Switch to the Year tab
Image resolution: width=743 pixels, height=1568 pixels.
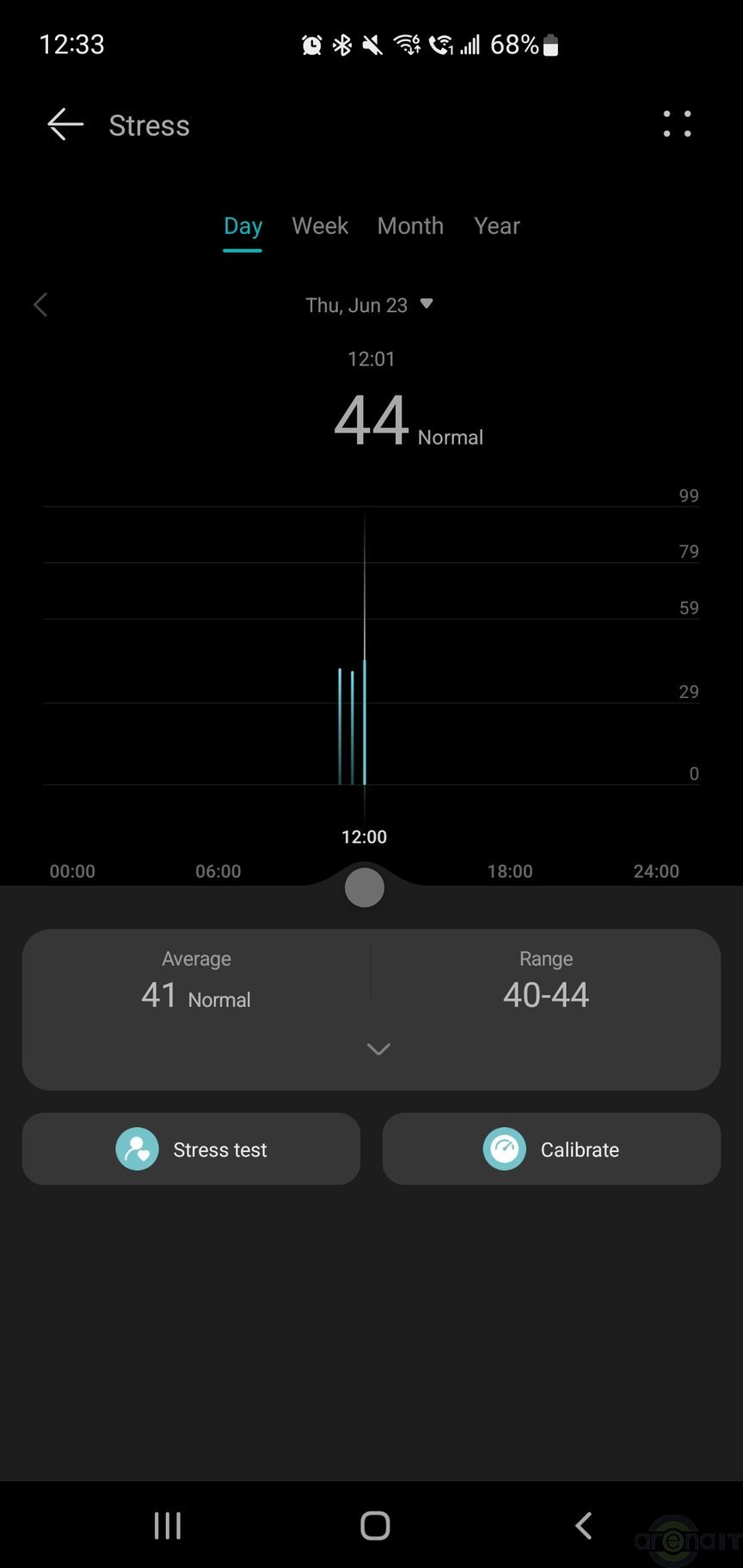click(x=497, y=226)
